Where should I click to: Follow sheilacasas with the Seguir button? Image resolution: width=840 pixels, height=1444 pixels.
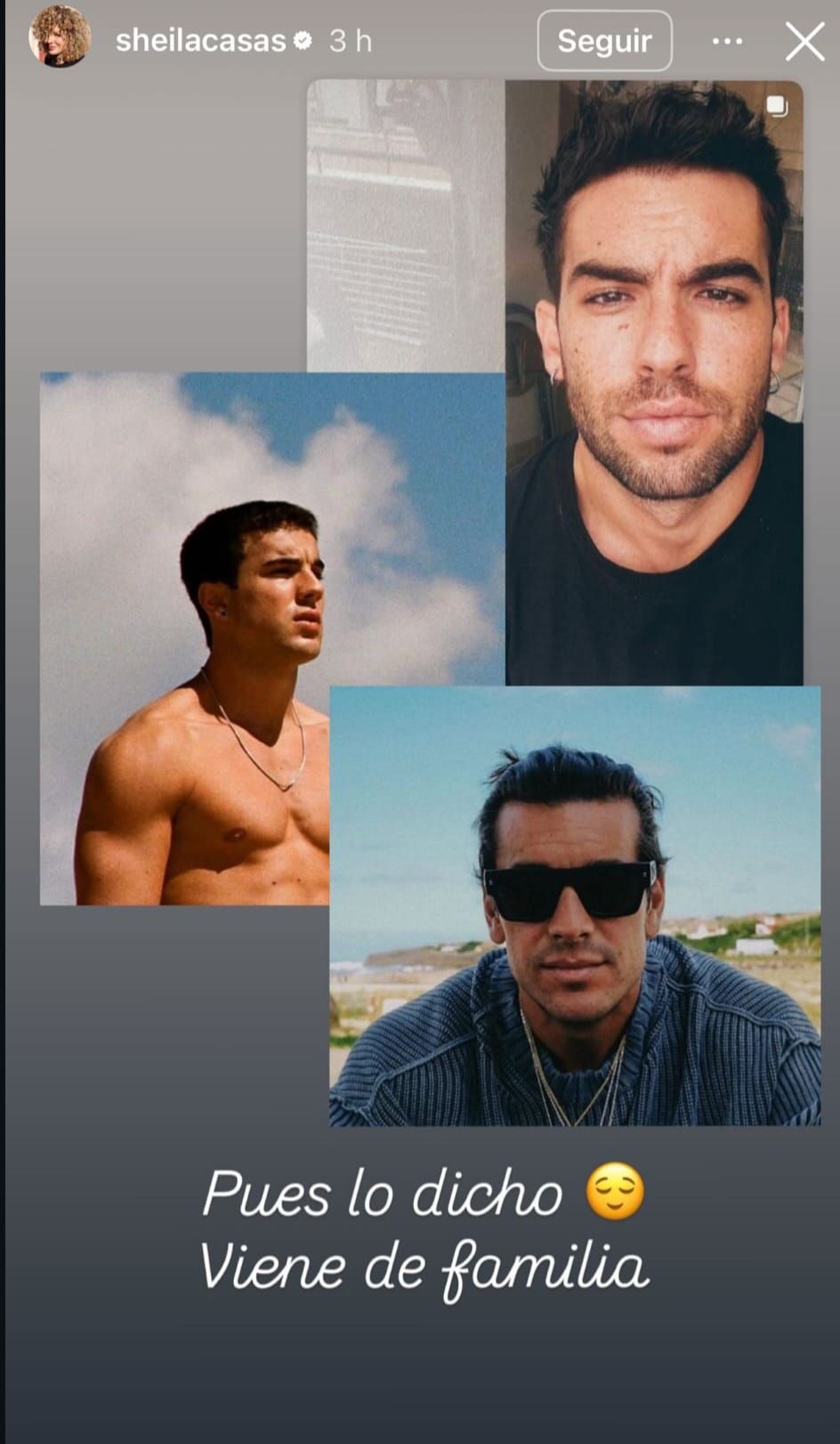point(604,41)
